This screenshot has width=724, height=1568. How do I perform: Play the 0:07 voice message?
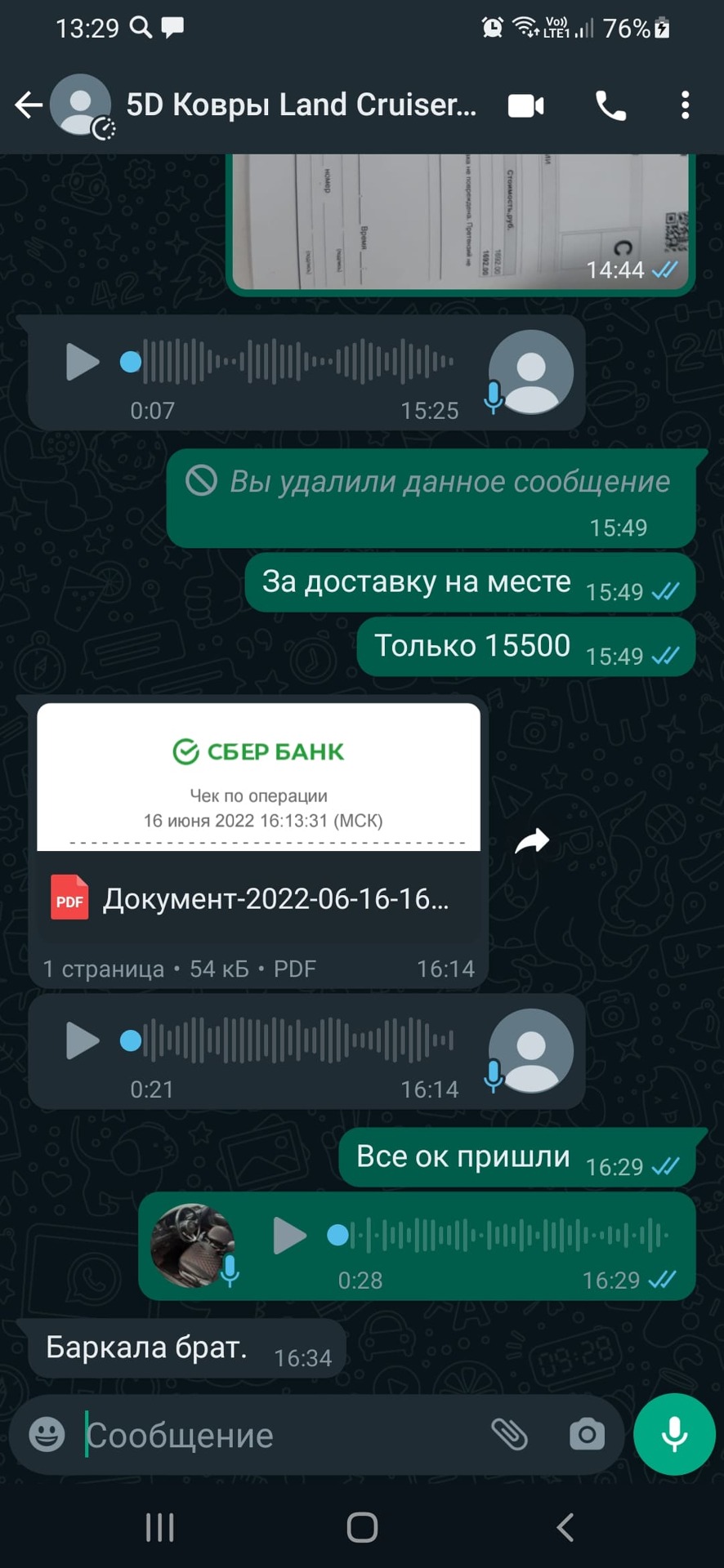coord(82,362)
